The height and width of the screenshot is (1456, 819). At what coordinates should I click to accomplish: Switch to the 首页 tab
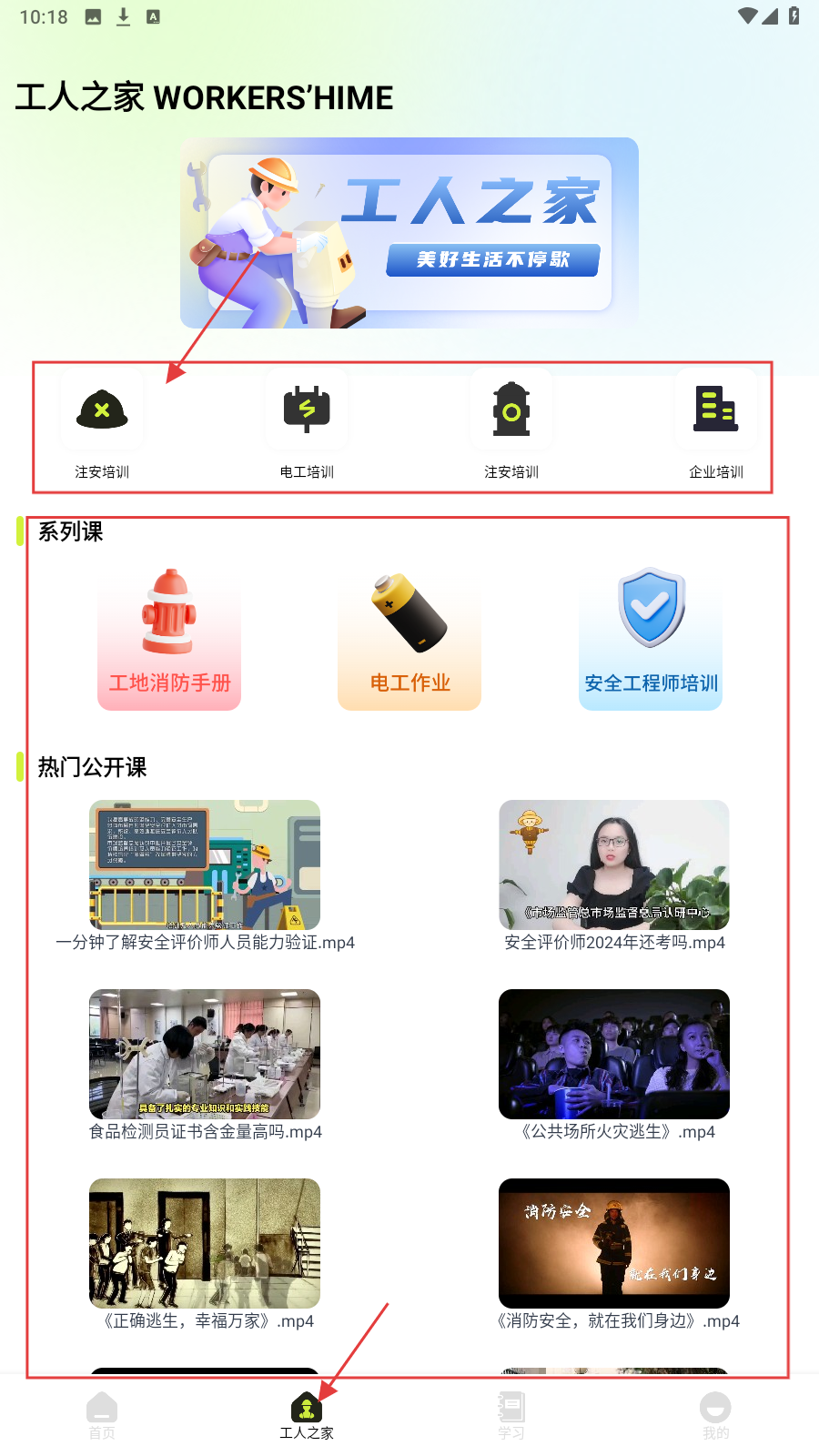[x=102, y=1415]
